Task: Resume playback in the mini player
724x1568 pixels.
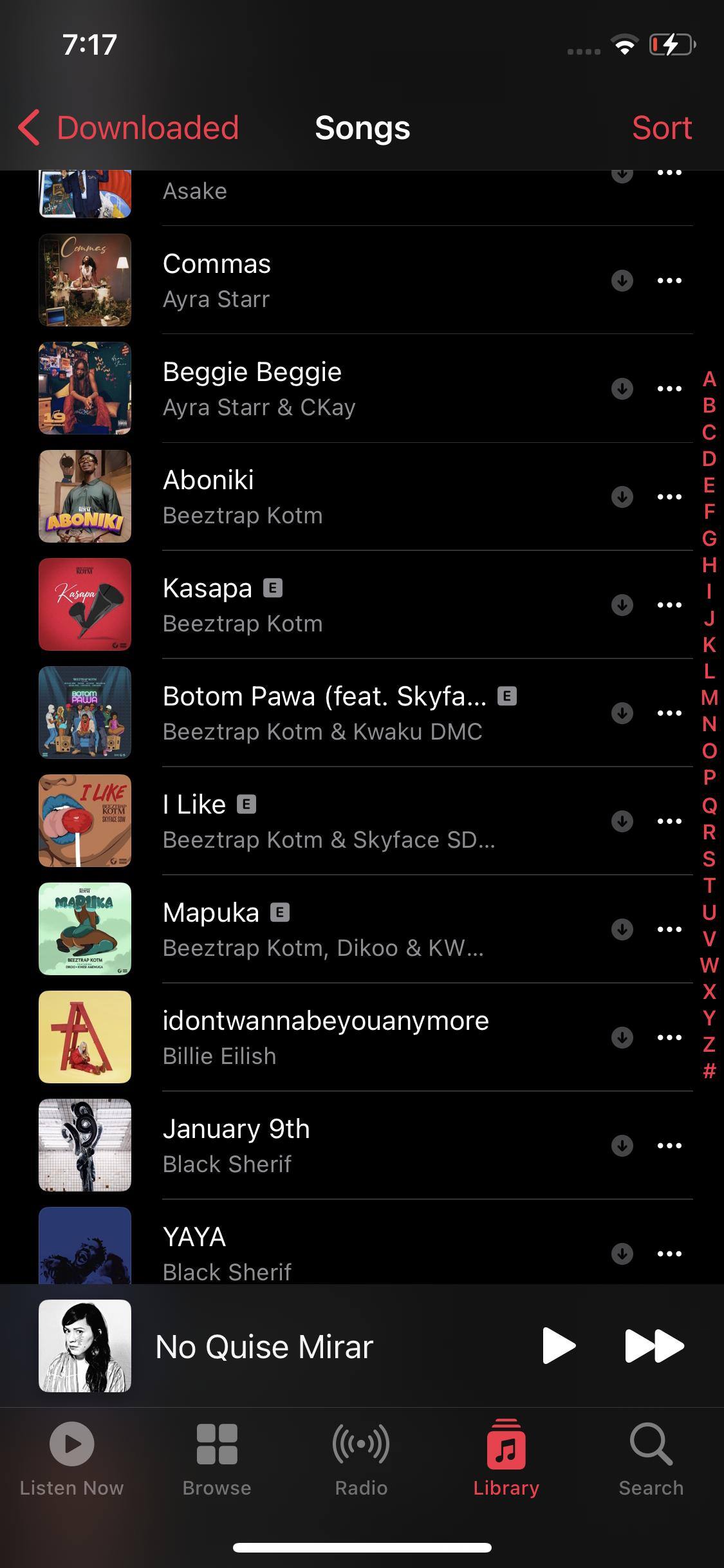Action: pos(559,1345)
